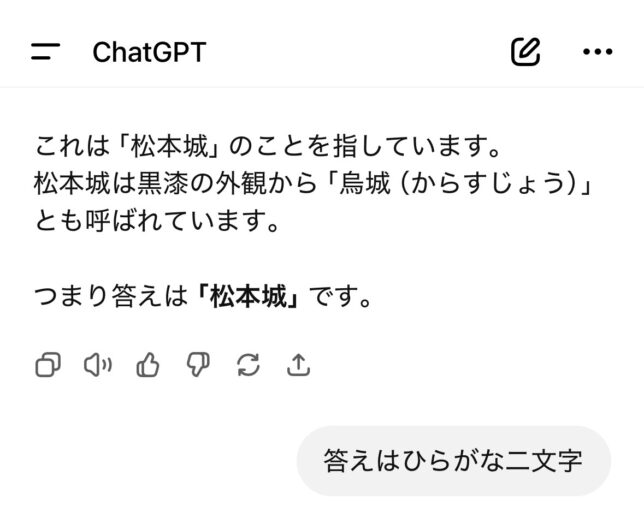Give the response a thumbs up
Viewport: 644px width, 524px height.
(x=148, y=366)
